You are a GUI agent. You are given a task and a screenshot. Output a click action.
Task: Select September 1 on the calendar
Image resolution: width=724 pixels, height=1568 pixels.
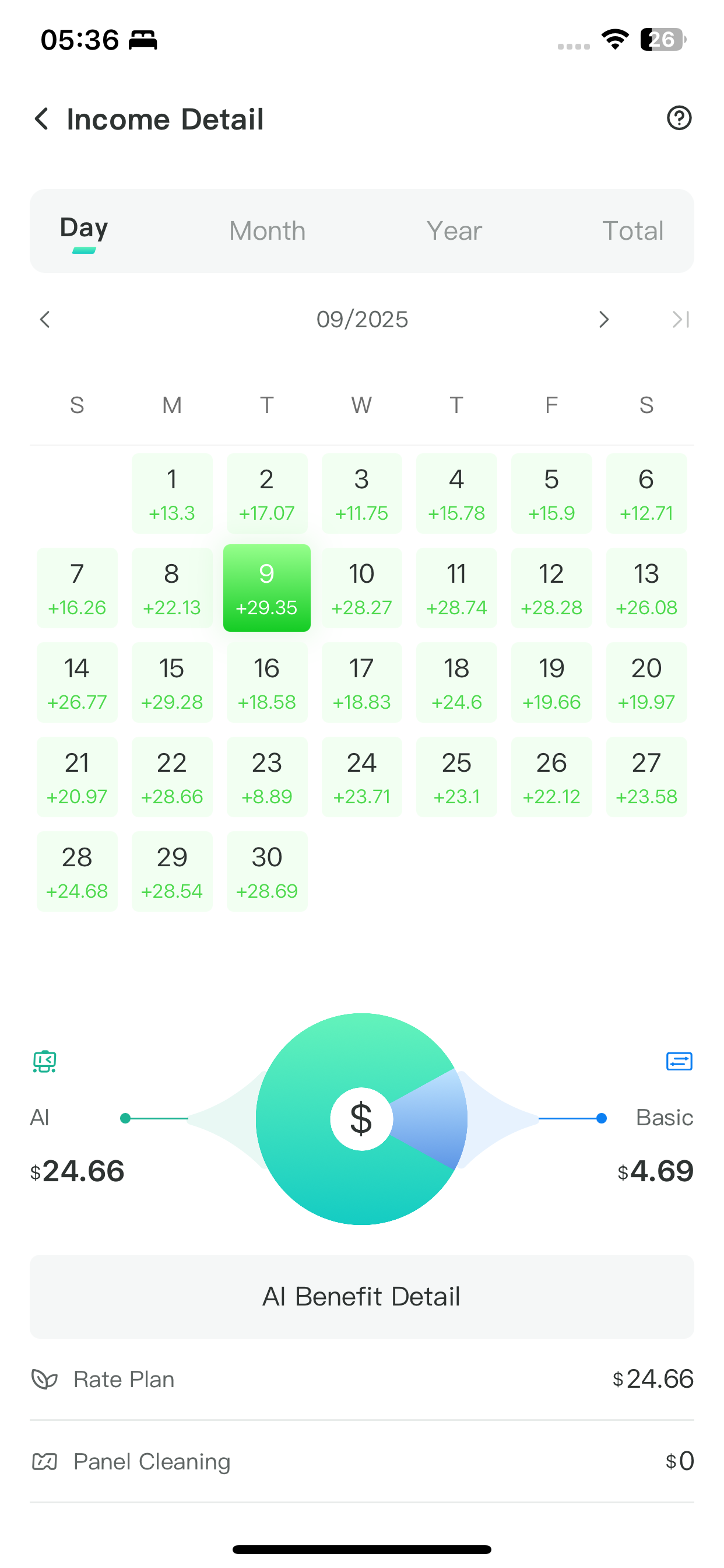172,494
